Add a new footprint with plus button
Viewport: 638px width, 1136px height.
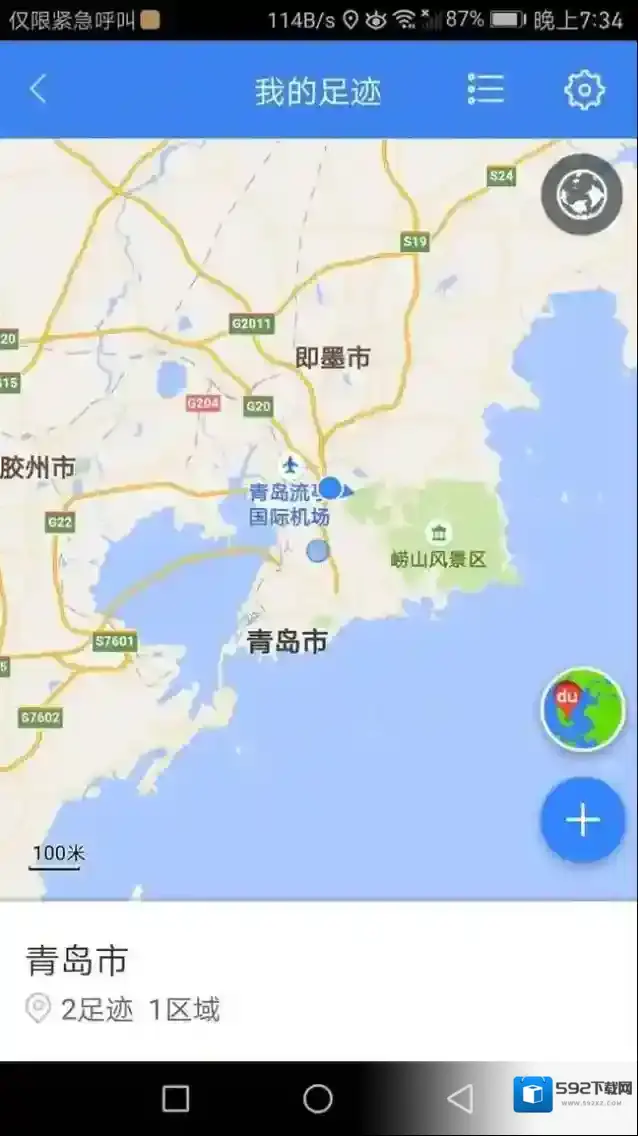click(582, 820)
